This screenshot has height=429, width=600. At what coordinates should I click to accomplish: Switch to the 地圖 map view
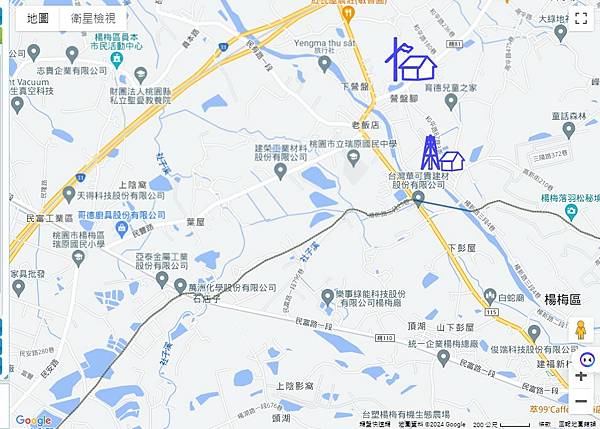(38, 18)
